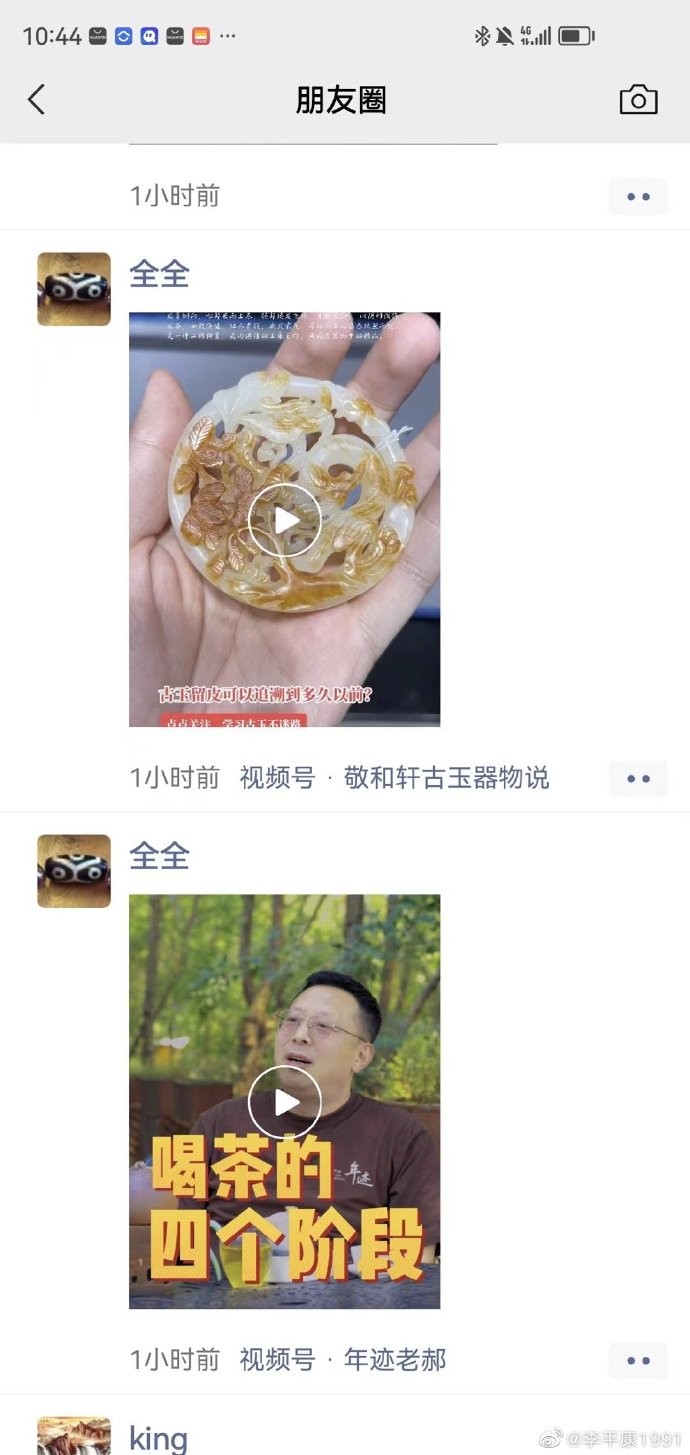Screen dimensions: 690x1455
Task: Play the 喝茶的四个阶段 video
Action: pos(285,1102)
